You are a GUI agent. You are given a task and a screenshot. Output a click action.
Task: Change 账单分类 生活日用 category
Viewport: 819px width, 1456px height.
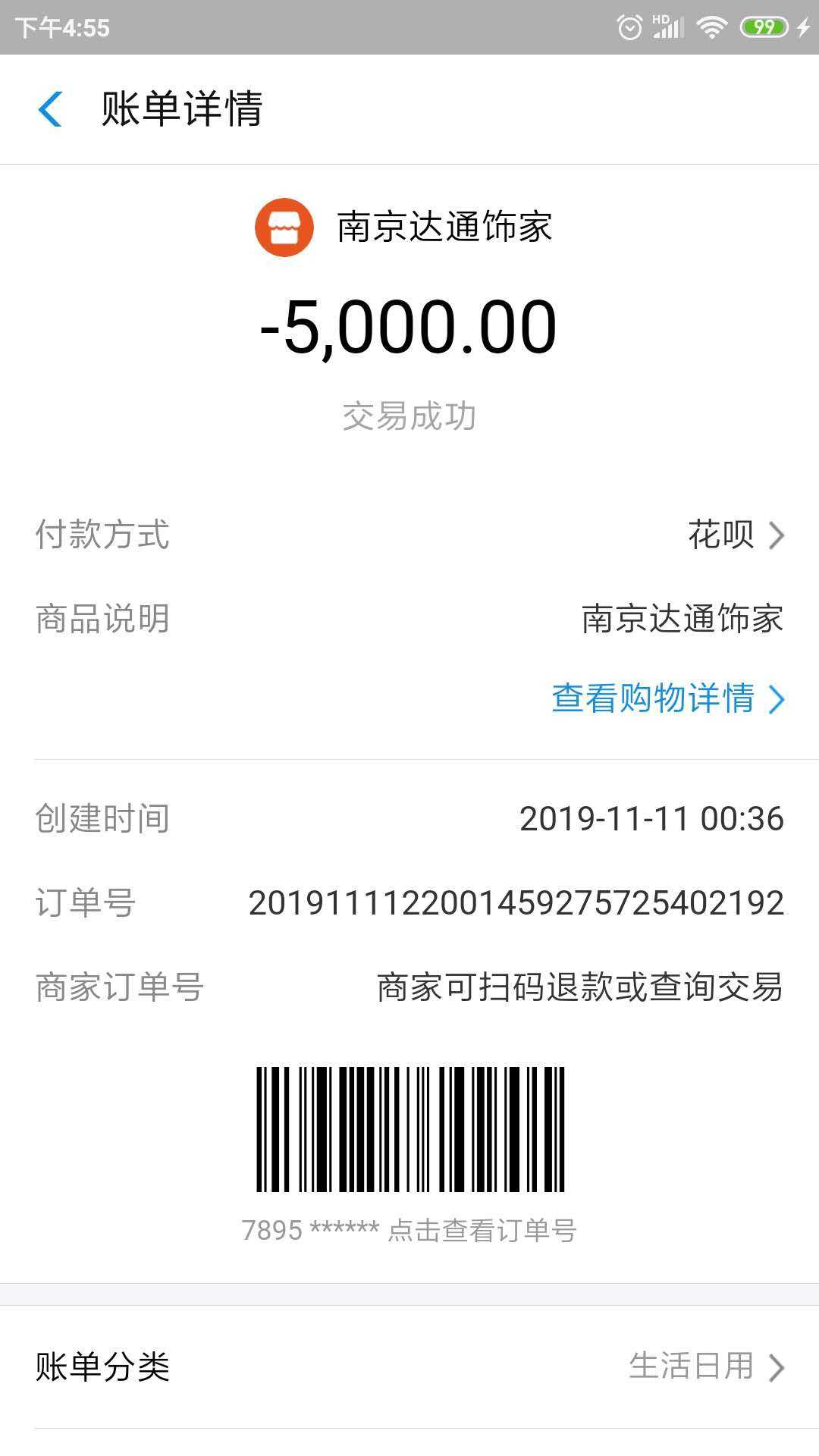point(705,1367)
